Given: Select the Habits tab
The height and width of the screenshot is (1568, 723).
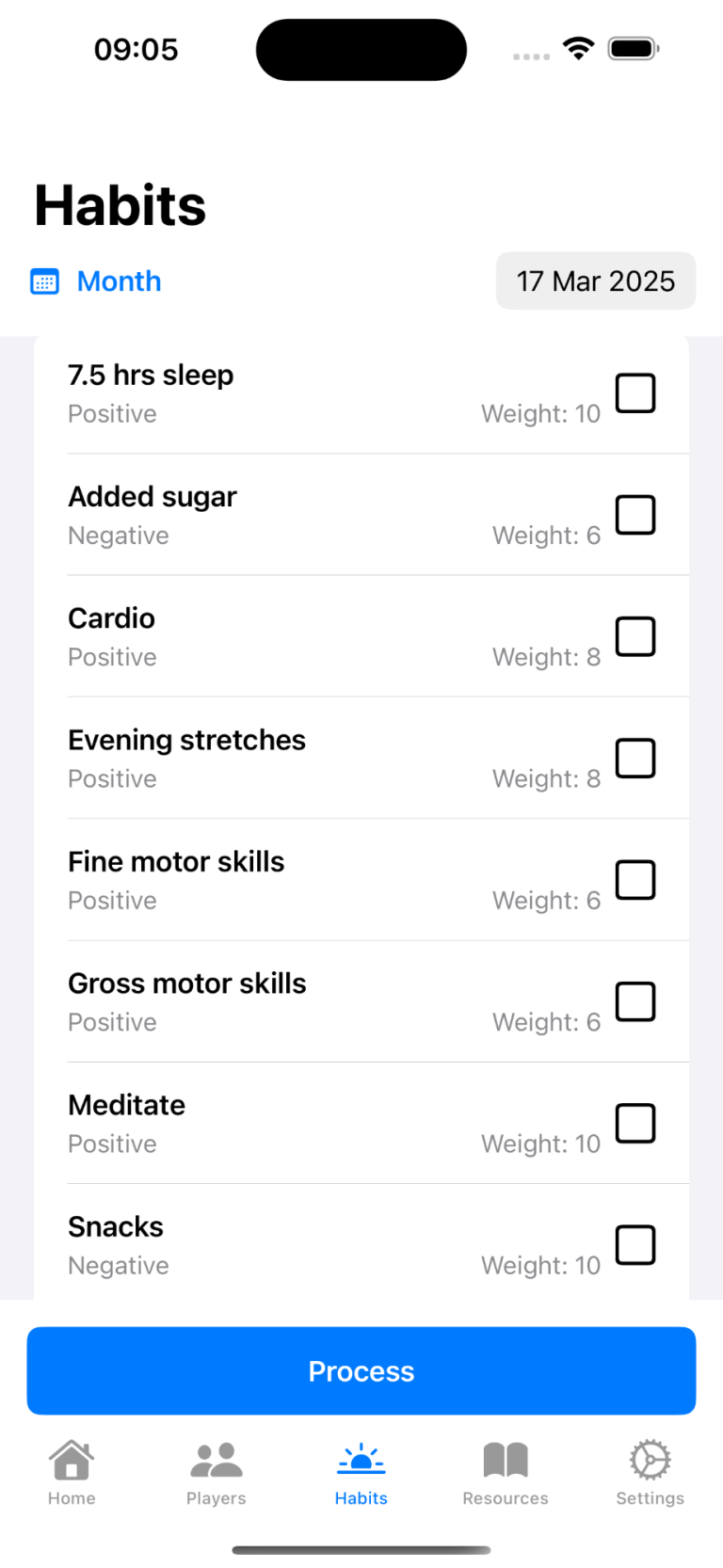Looking at the screenshot, I should [x=361, y=1473].
